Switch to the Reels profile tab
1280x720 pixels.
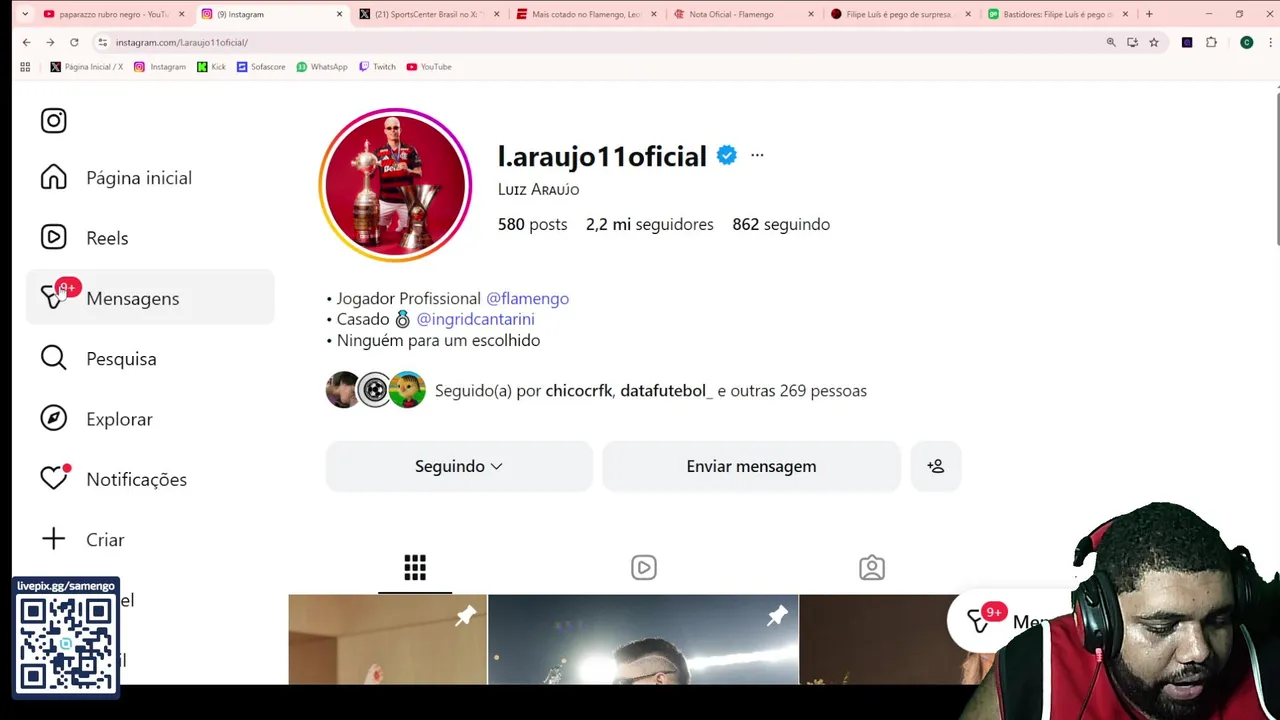click(x=643, y=568)
